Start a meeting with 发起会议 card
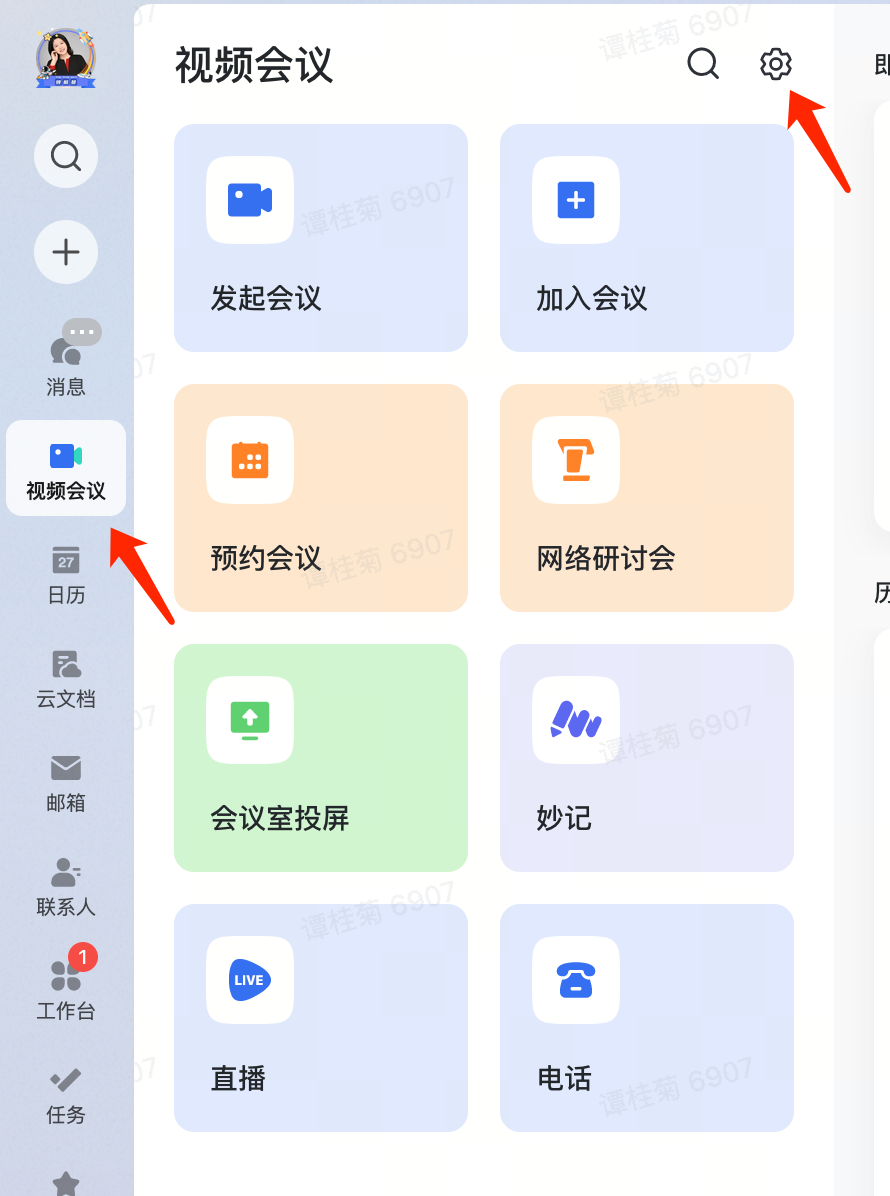This screenshot has height=1196, width=890. [321, 238]
